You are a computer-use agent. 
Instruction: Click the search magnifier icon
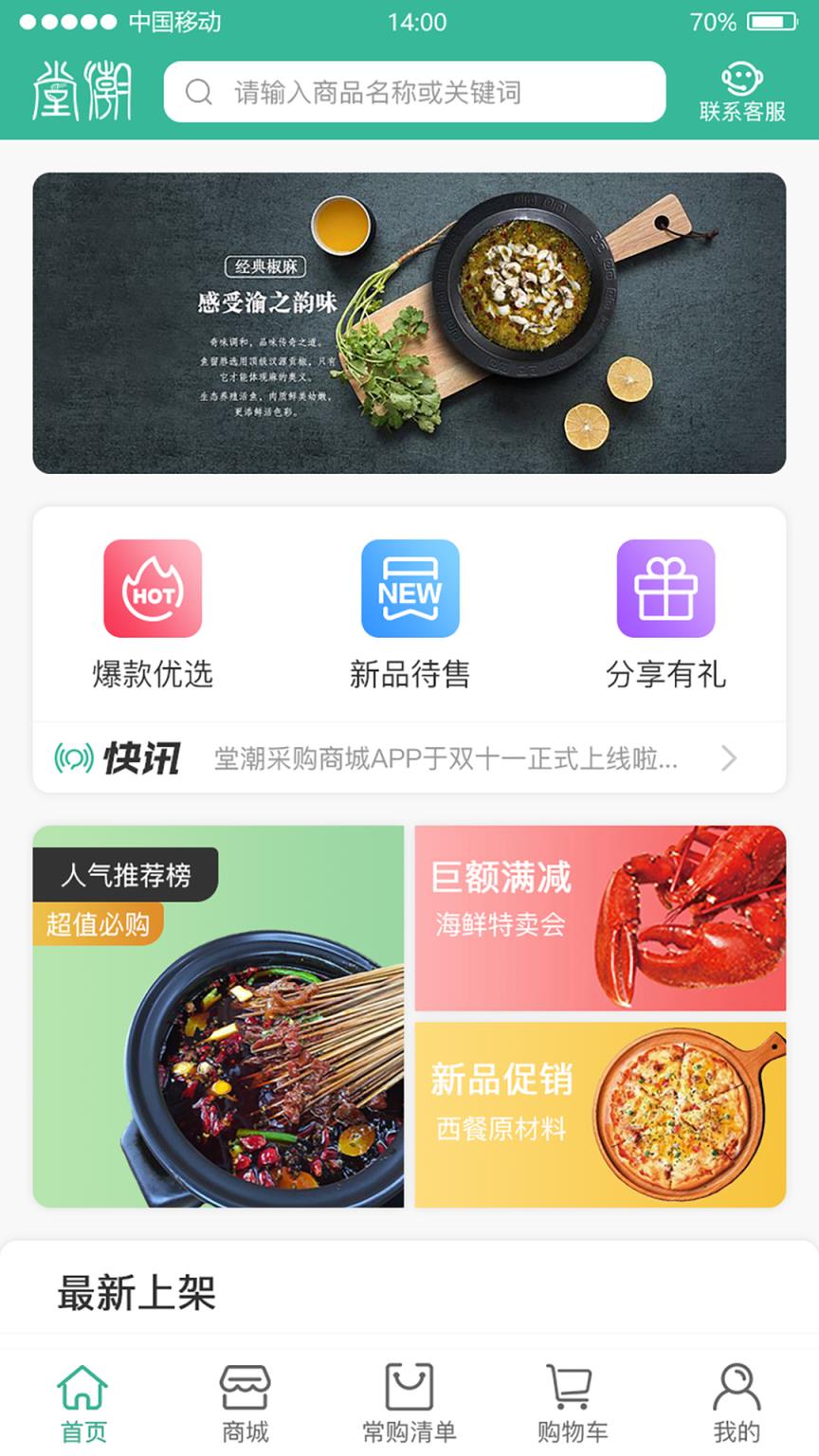(198, 92)
